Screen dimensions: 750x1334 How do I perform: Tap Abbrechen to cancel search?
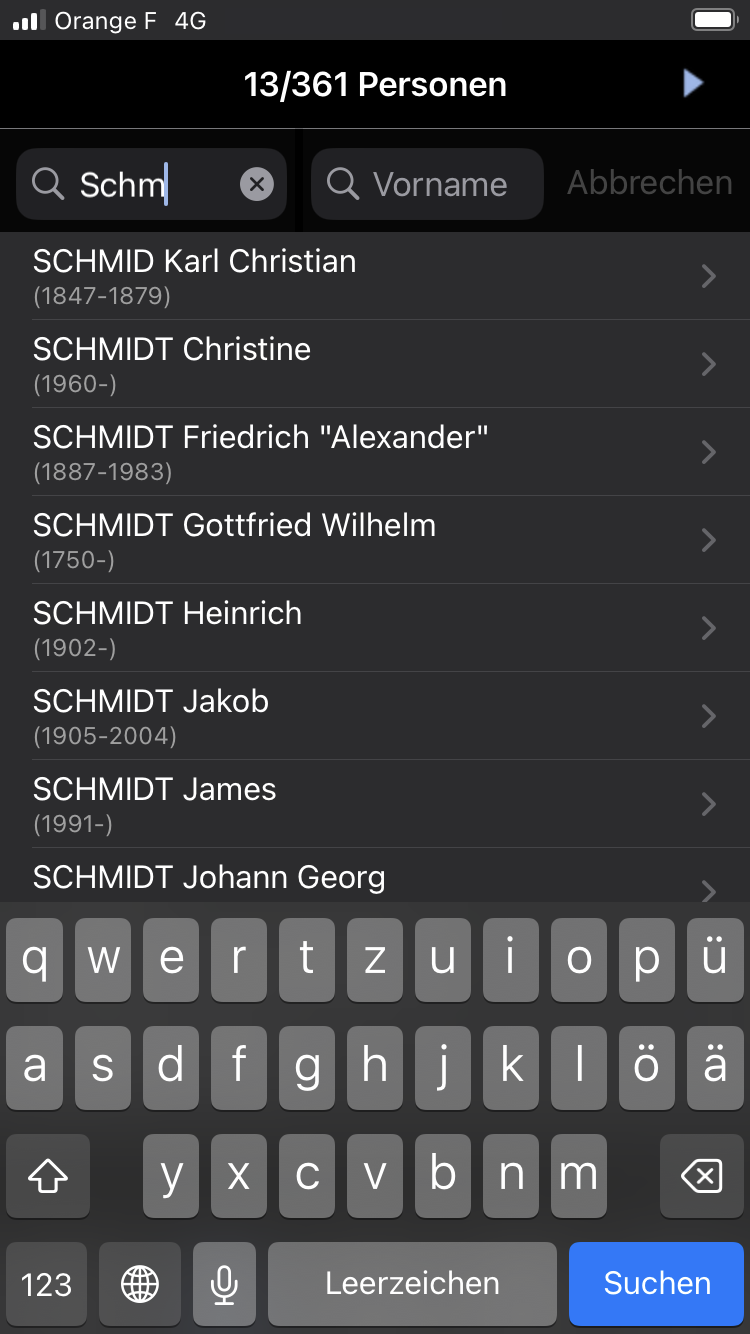[650, 183]
